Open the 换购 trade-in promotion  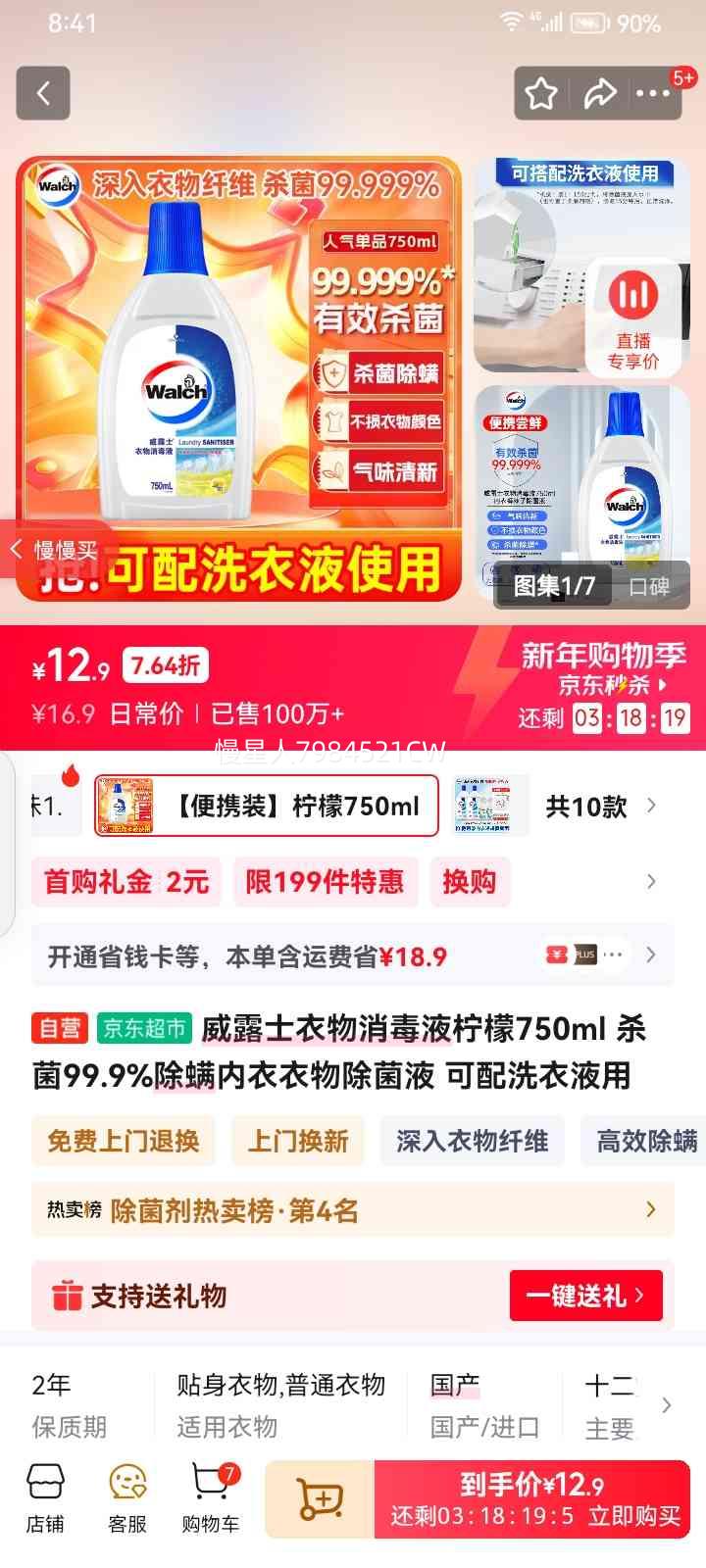472,882
